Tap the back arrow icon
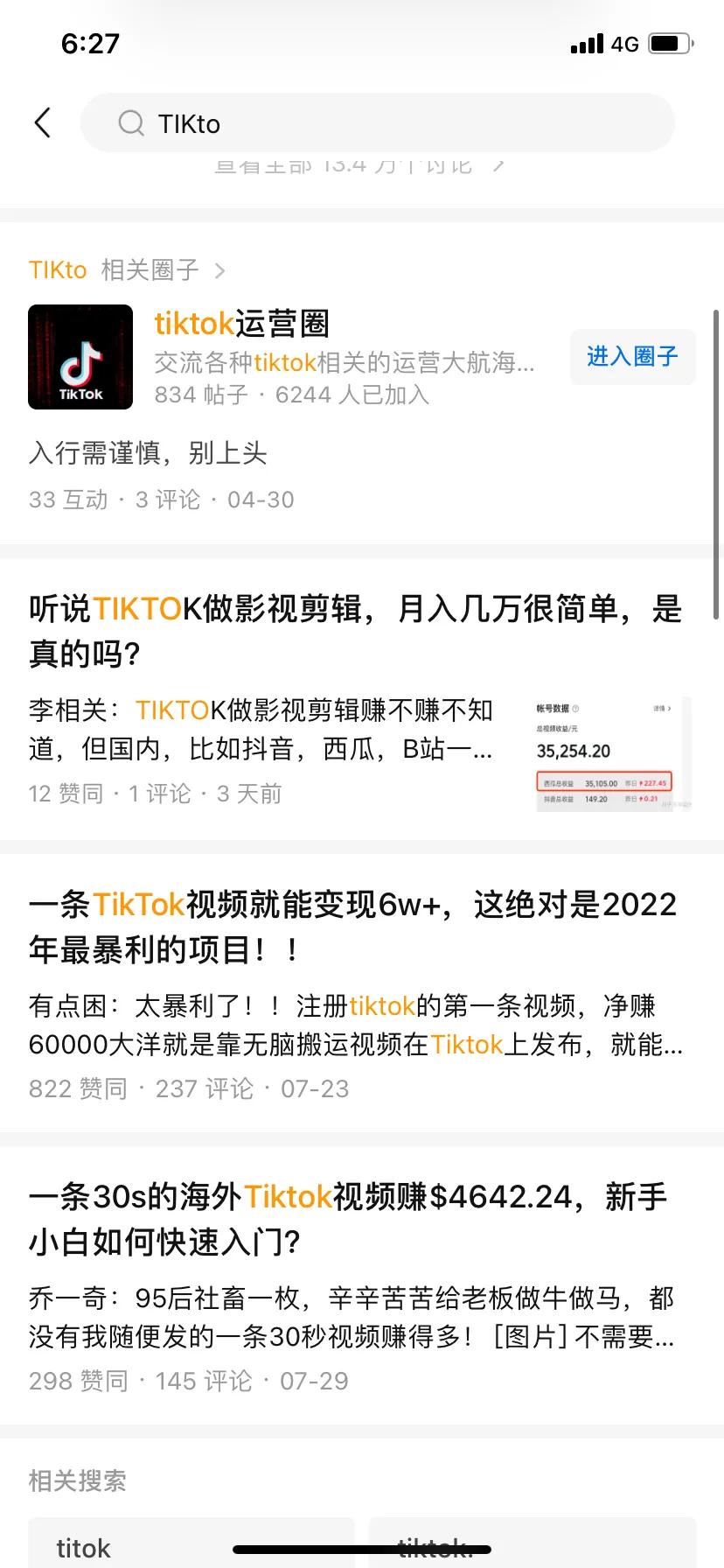The width and height of the screenshot is (724, 1568). [44, 122]
